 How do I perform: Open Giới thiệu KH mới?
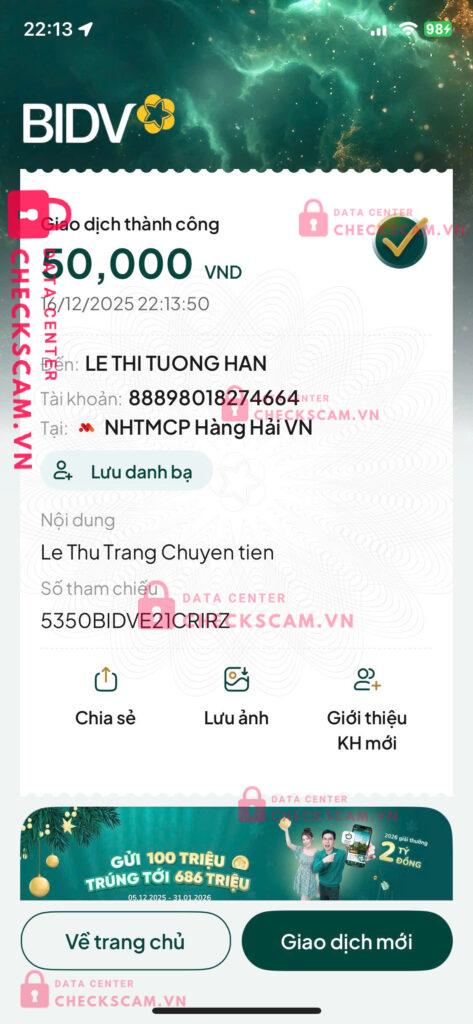pos(367,709)
